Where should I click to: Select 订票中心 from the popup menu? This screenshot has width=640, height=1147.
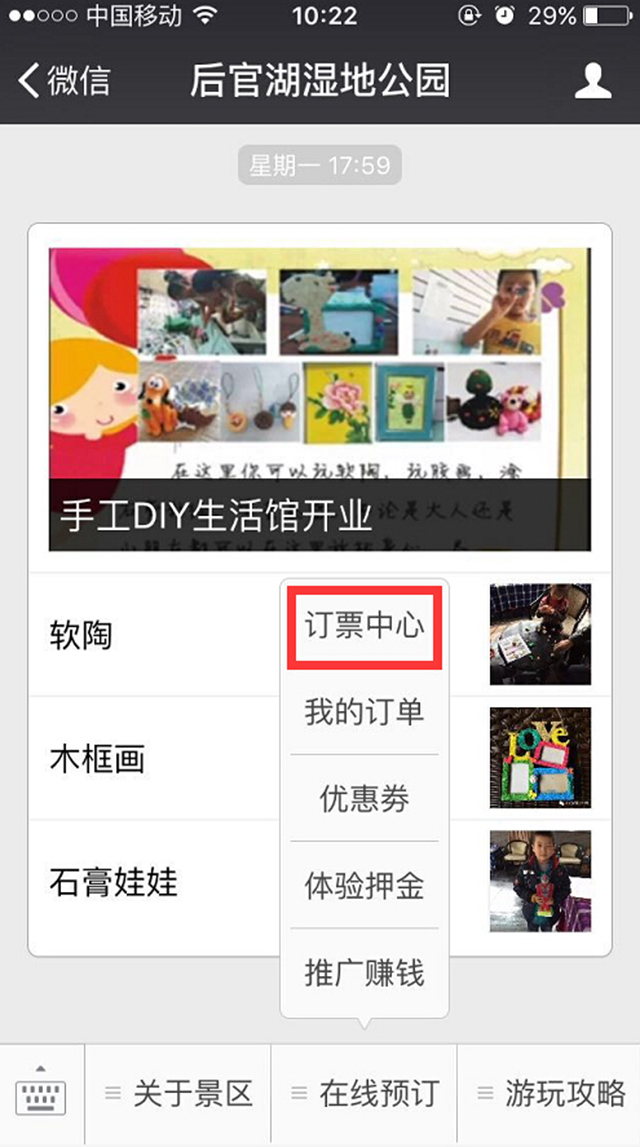pos(364,626)
